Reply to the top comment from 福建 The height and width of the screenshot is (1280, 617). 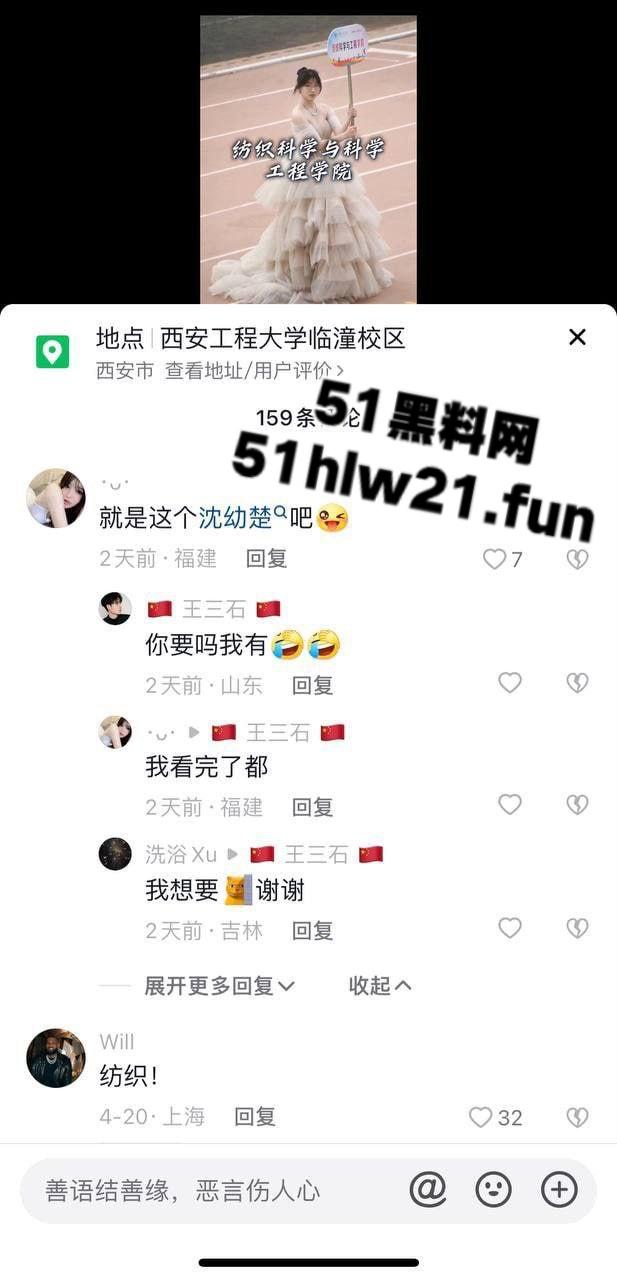[266, 559]
